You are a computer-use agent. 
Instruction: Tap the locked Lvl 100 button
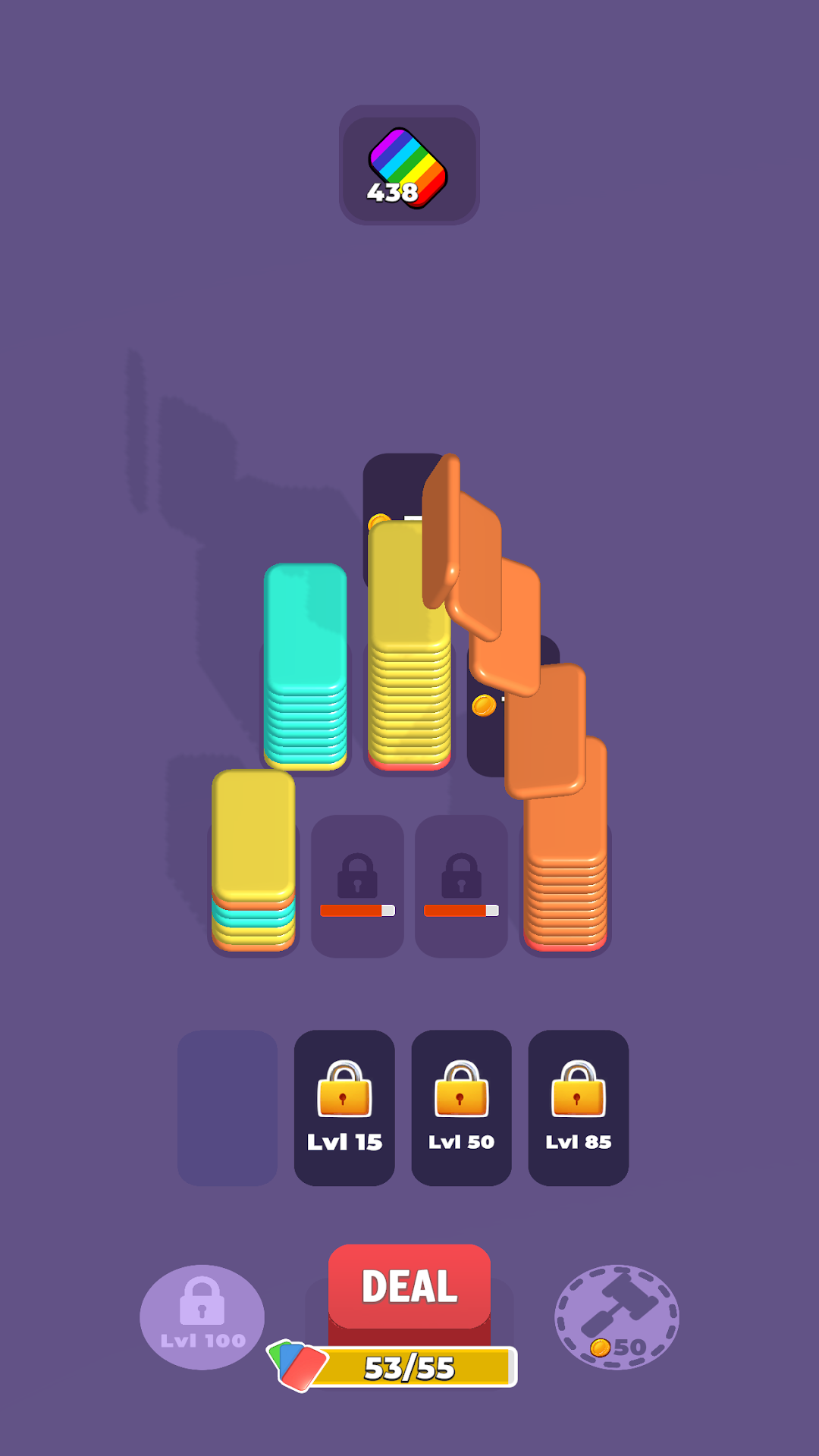click(x=202, y=1316)
